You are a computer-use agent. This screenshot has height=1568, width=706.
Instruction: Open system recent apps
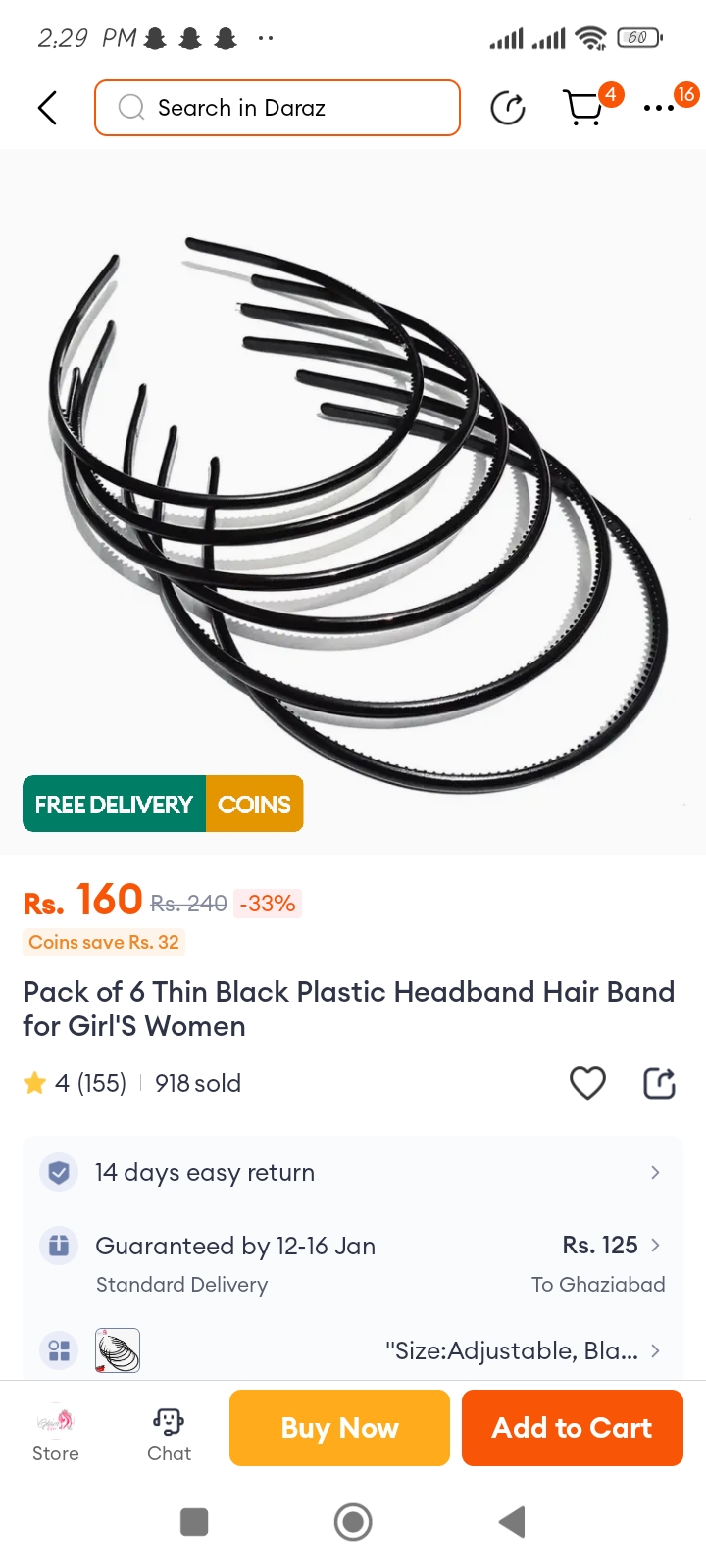coord(194,1522)
